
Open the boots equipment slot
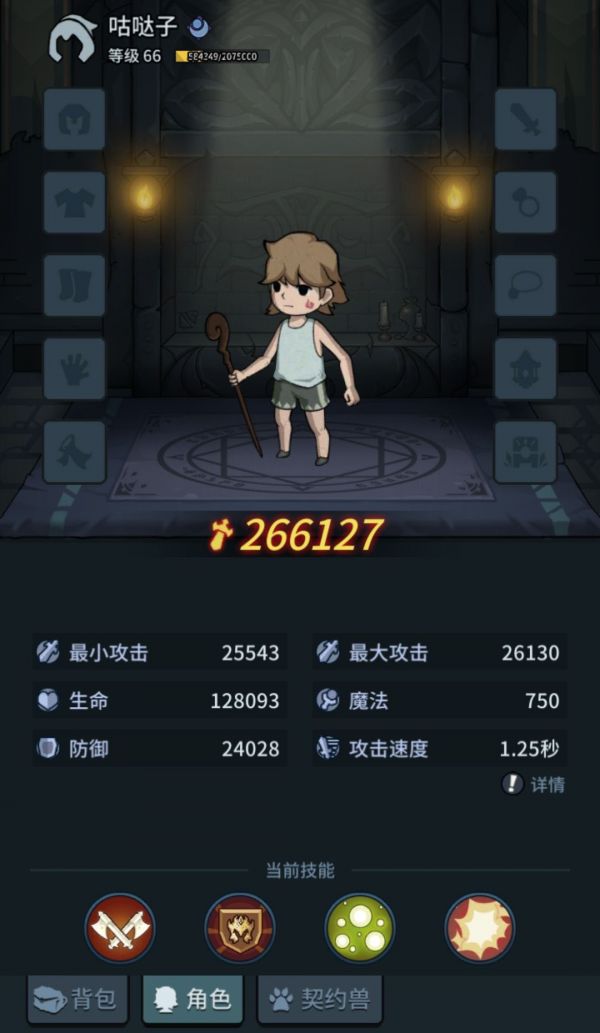point(75,452)
